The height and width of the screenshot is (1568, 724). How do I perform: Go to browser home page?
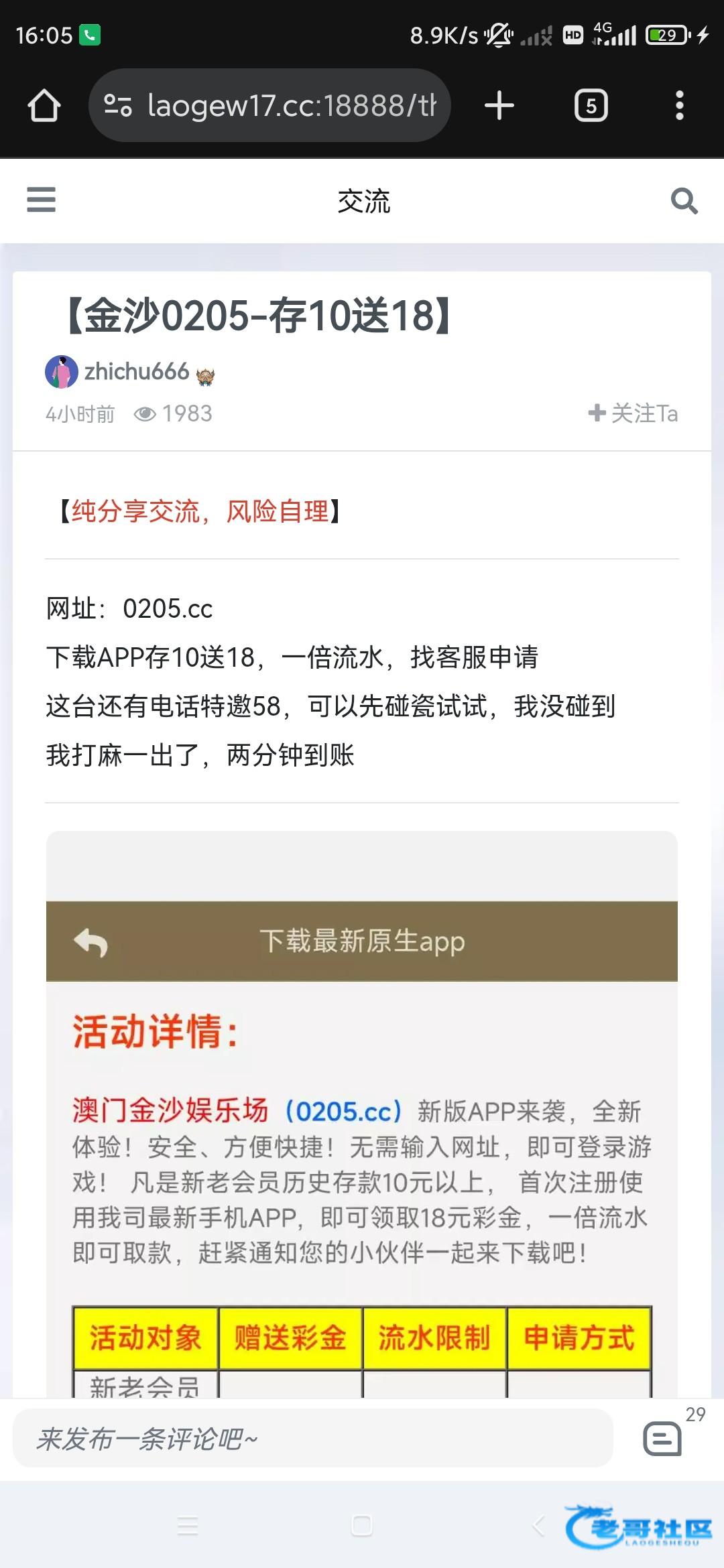pos(44,106)
